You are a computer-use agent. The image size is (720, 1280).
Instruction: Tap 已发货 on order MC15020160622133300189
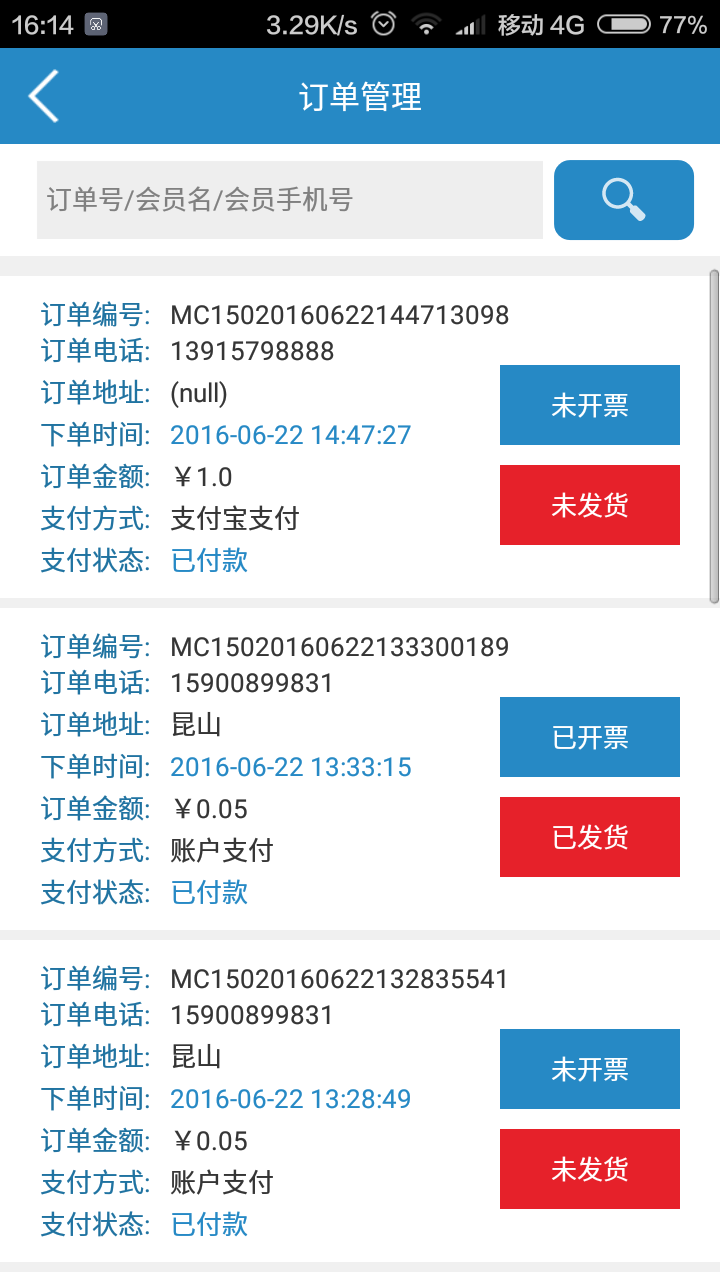click(x=590, y=837)
